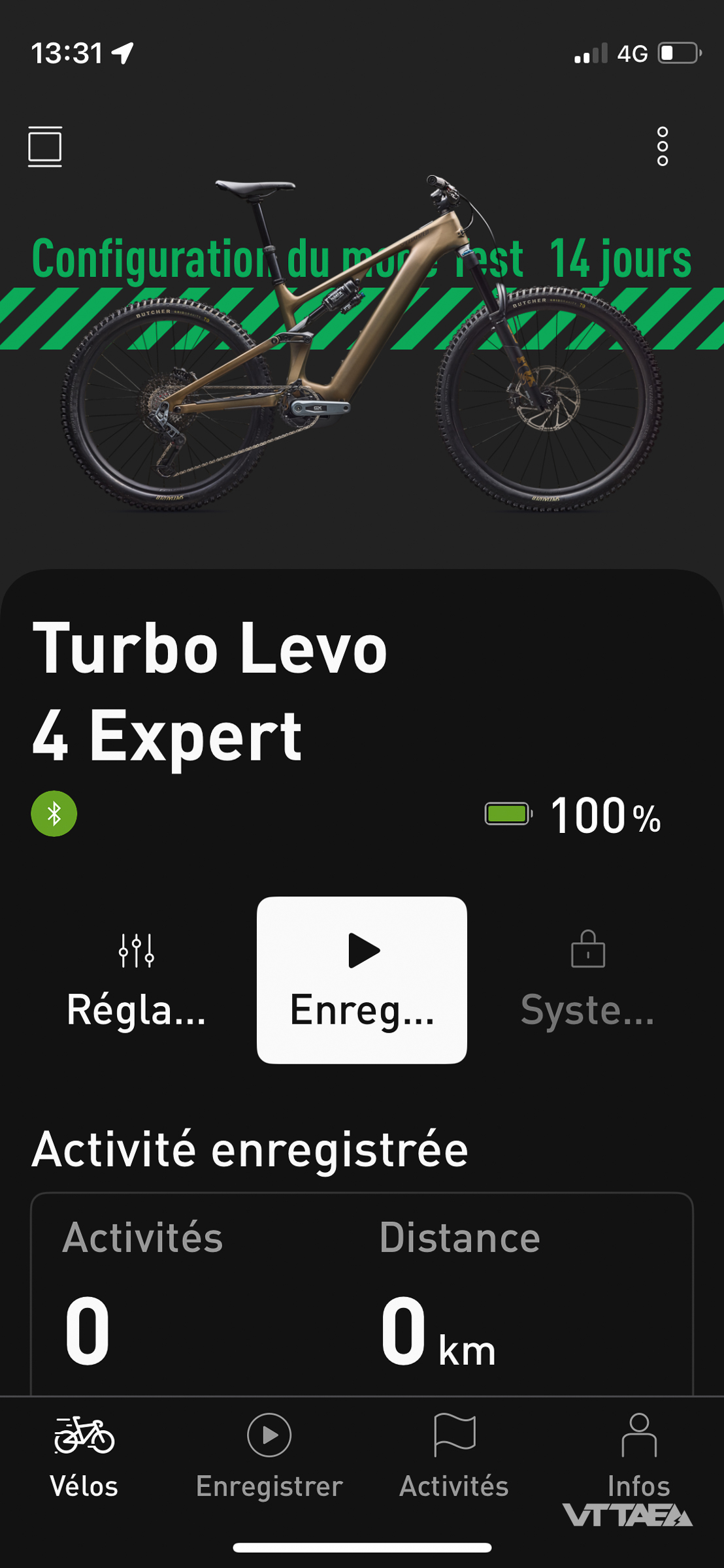Tap the Syste... lock button
Screen dimensions: 724x1568
coord(587,980)
